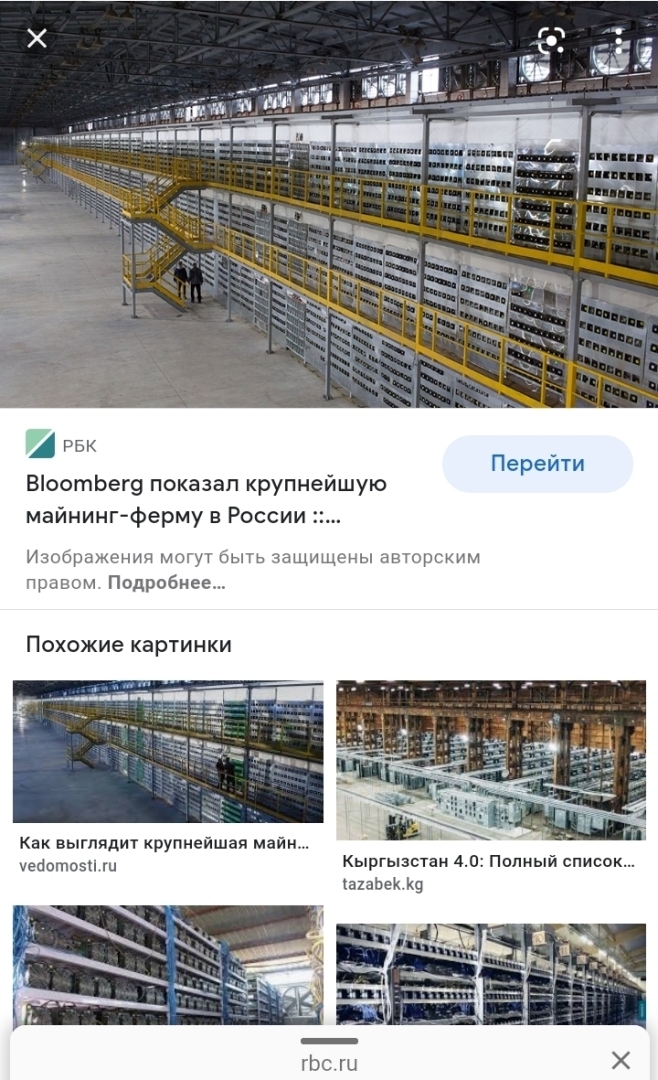Open the Подробнее copyright link

click(166, 583)
